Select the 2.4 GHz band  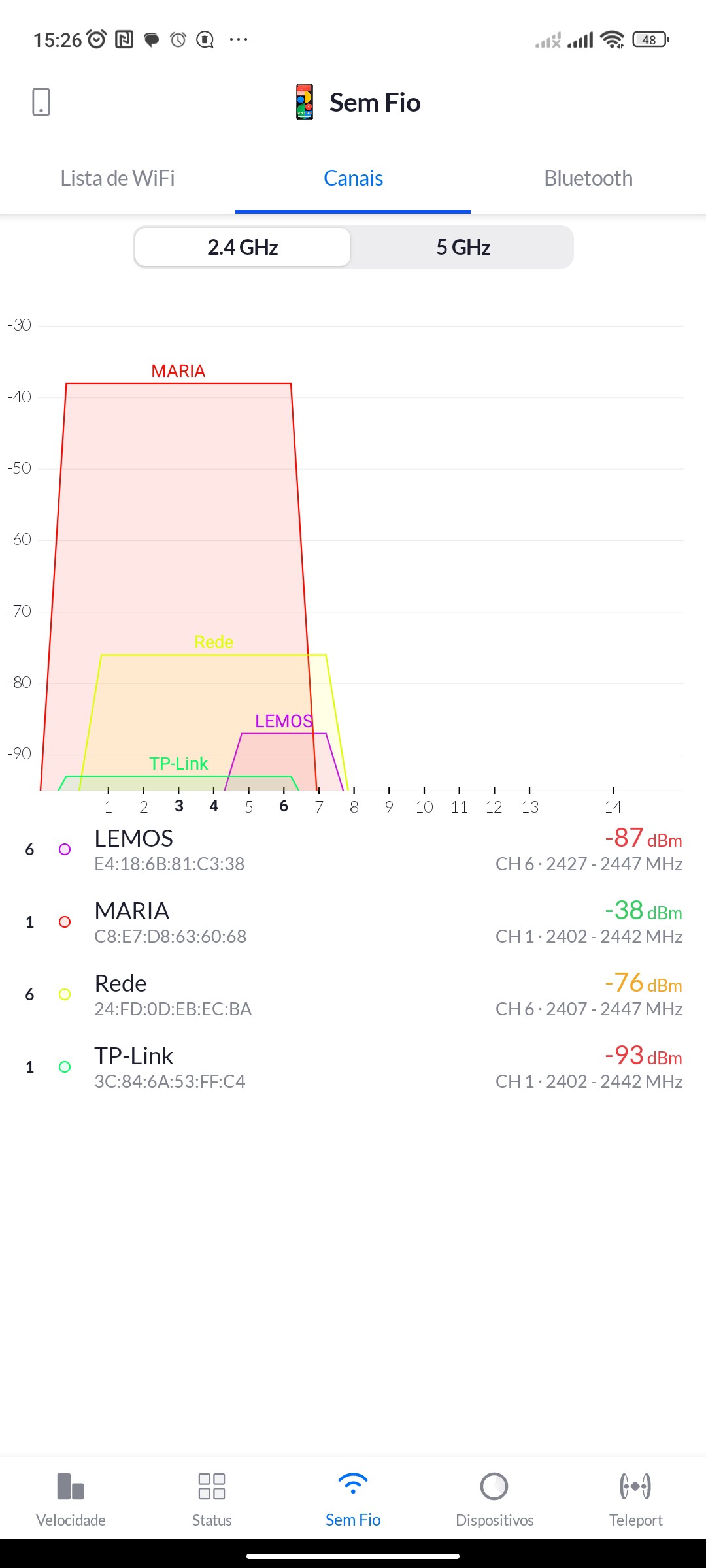[x=243, y=247]
